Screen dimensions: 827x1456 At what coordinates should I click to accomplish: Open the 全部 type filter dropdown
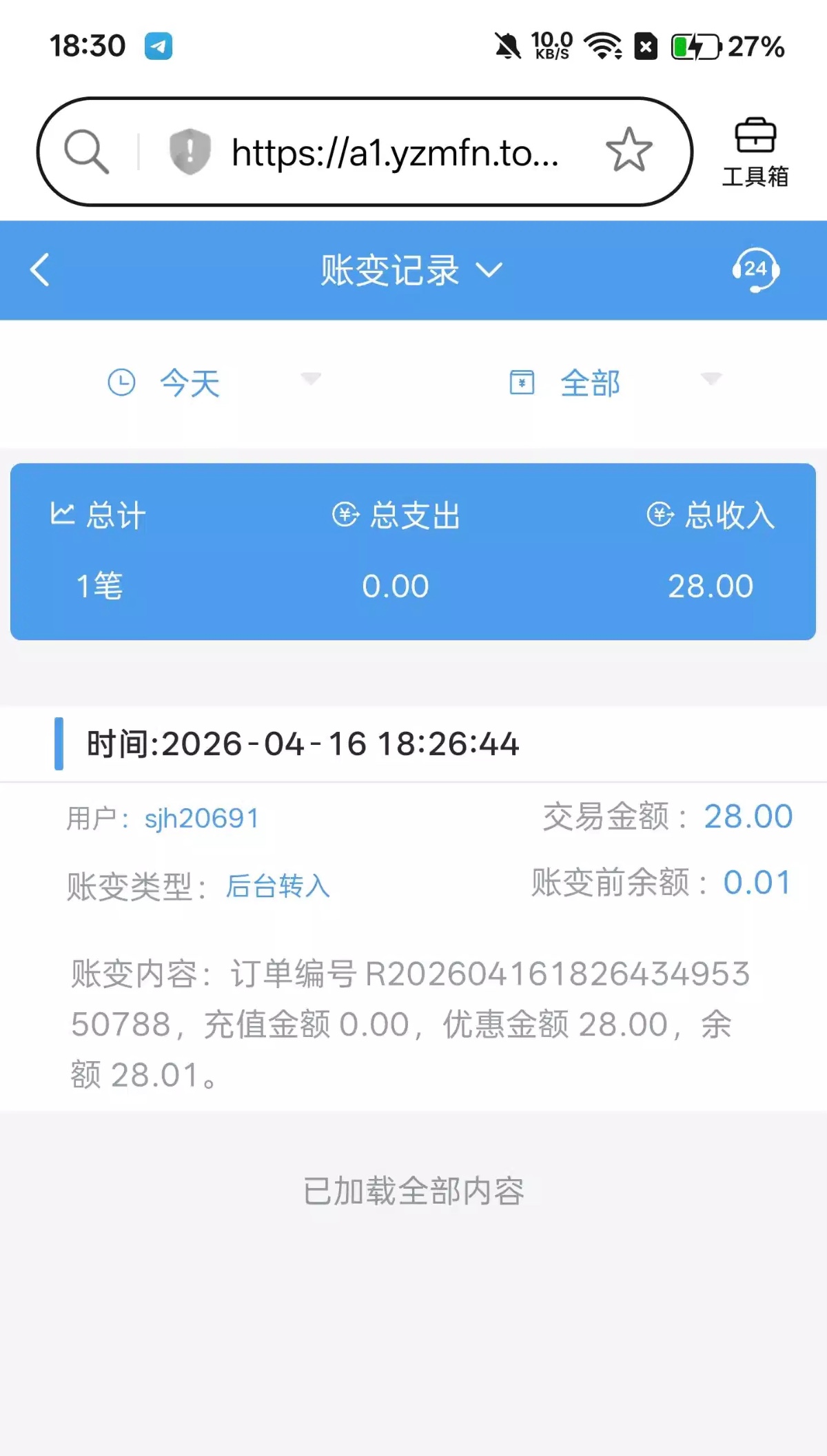[613, 382]
